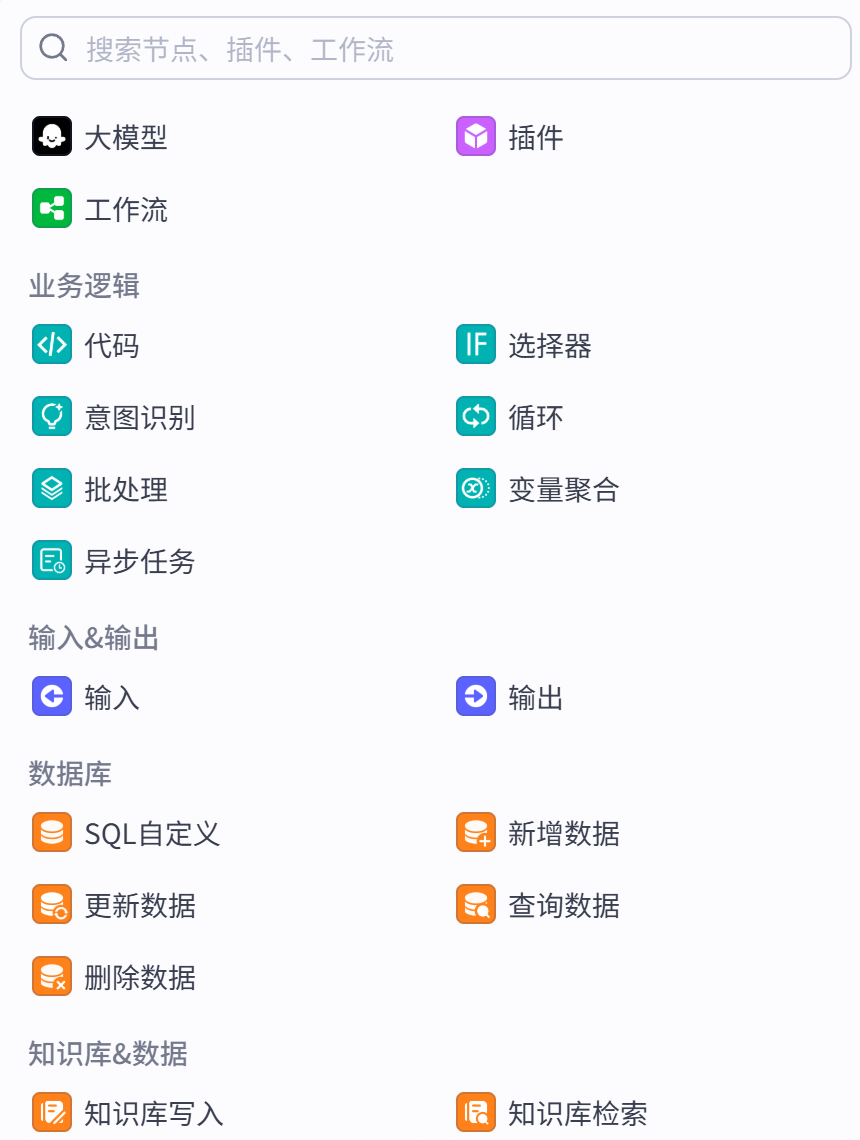860x1140 pixels.
Task: Click the 意图识别 node icon
Action: 51,417
